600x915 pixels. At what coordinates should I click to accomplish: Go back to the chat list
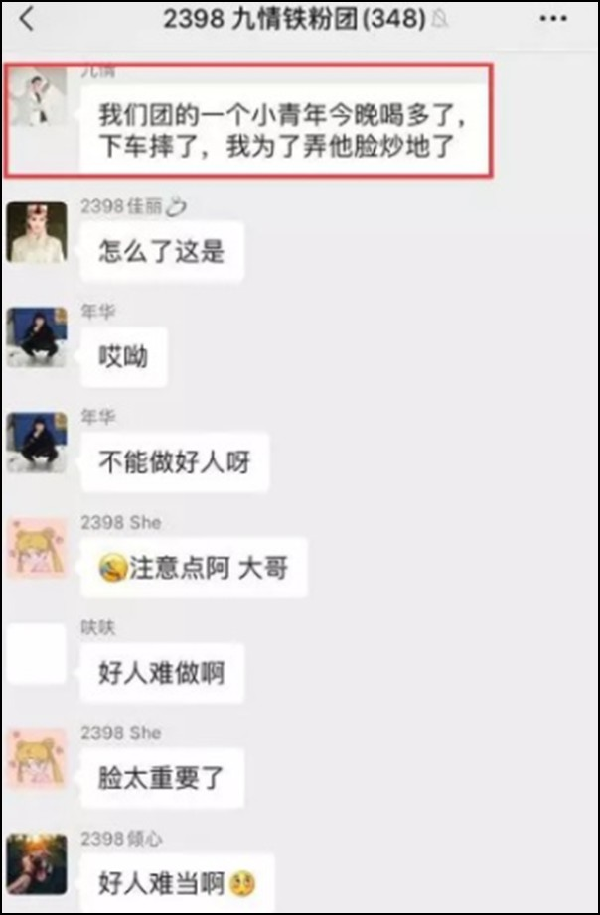point(27,18)
